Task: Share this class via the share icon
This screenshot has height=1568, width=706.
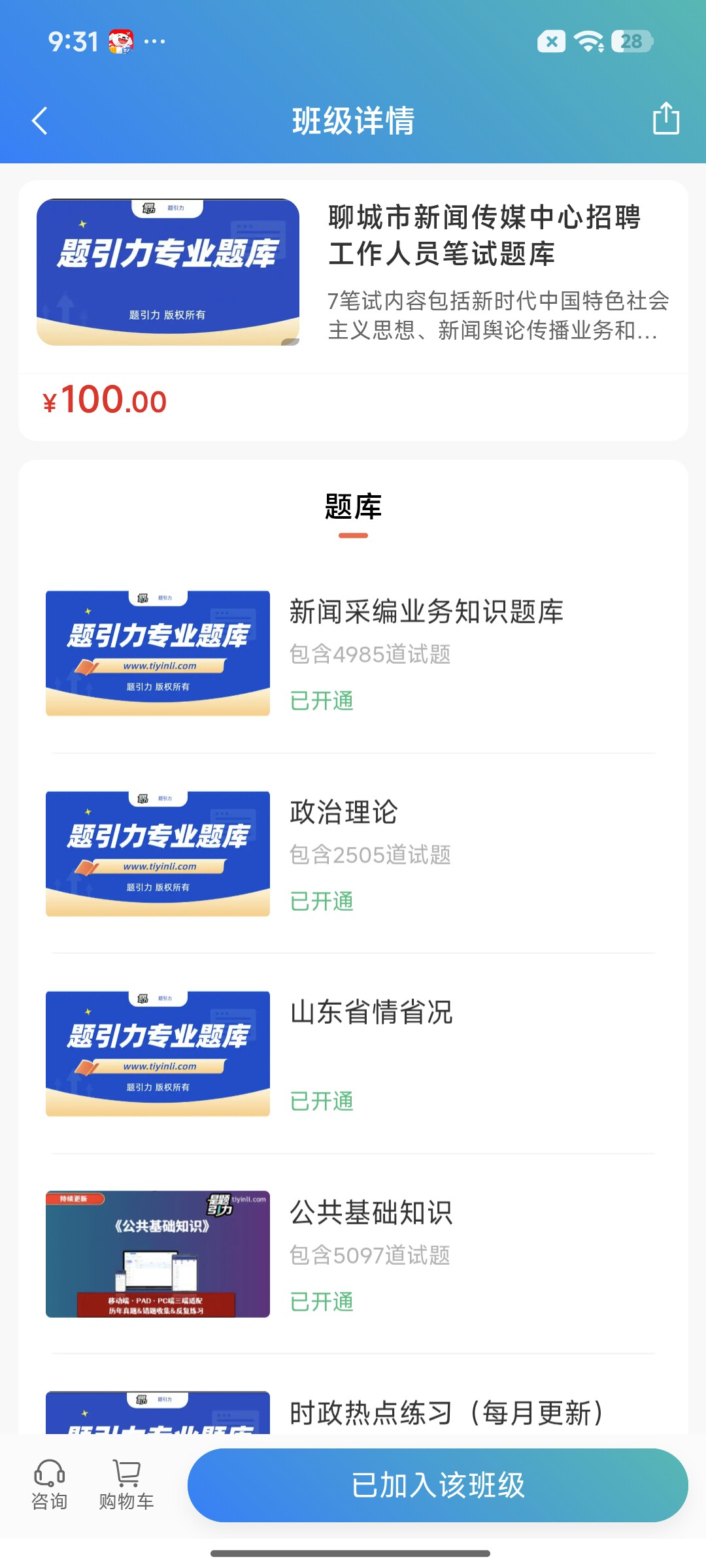Action: (x=666, y=119)
